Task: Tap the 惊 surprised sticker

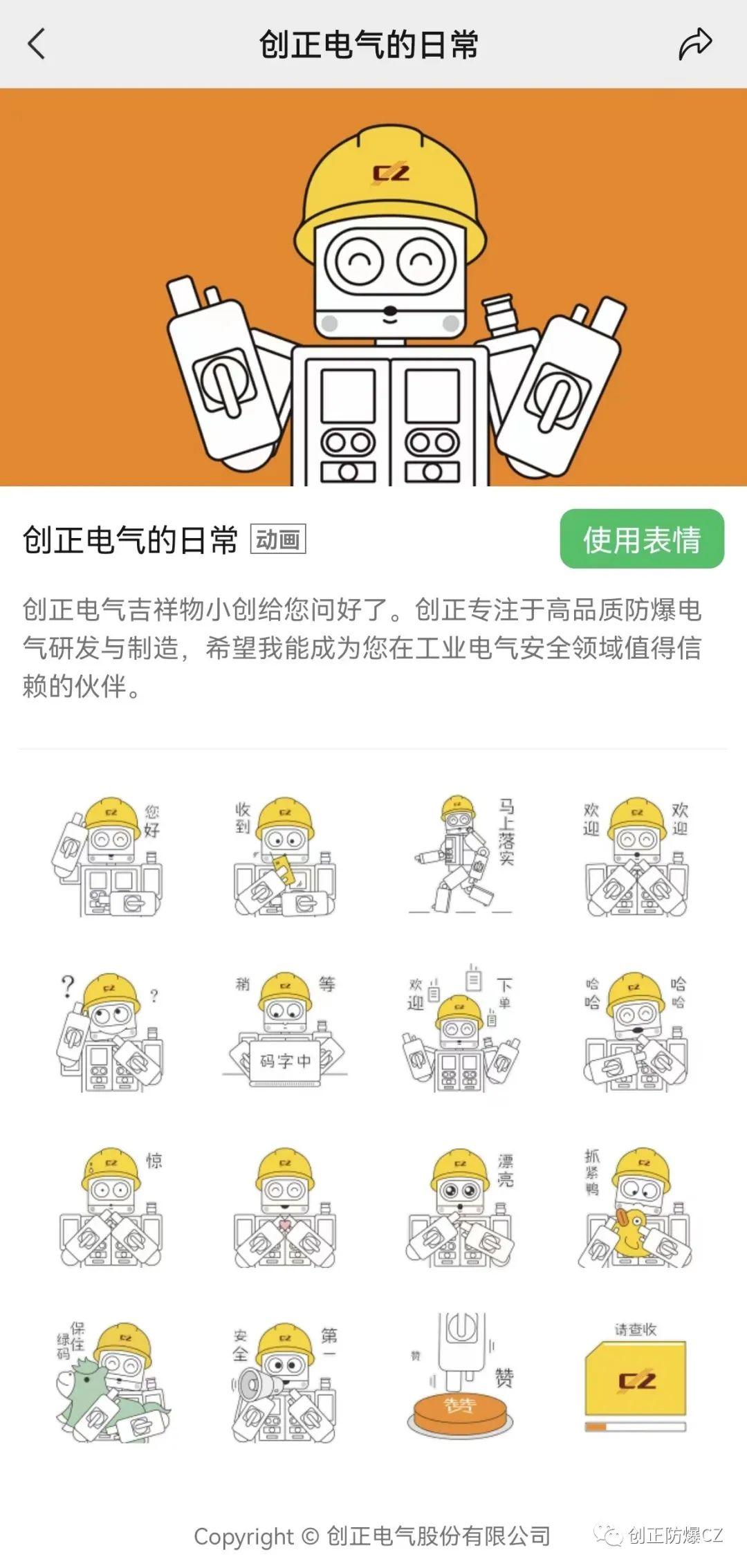Action: 109,1208
